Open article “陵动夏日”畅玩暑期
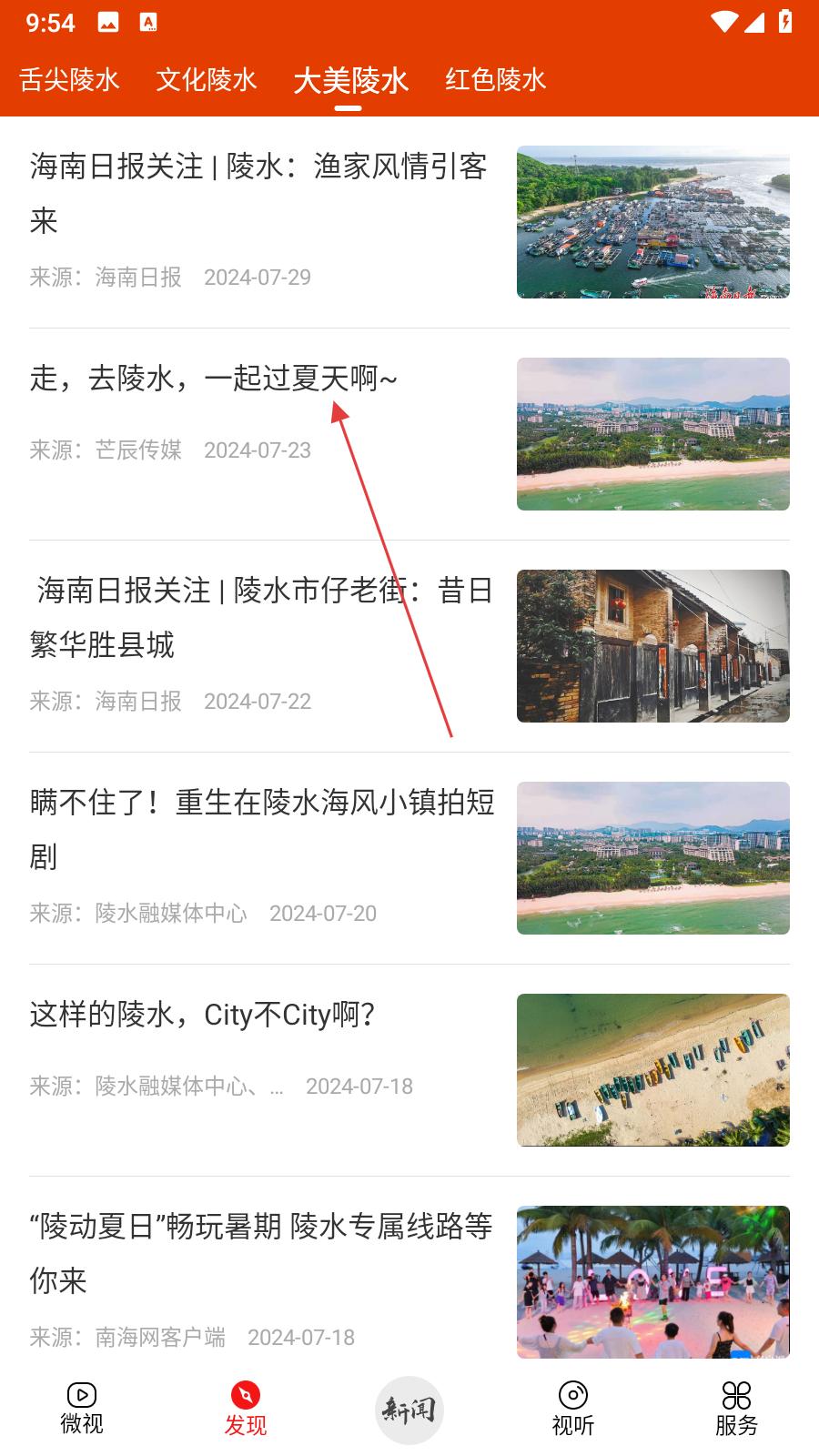 [x=261, y=1253]
